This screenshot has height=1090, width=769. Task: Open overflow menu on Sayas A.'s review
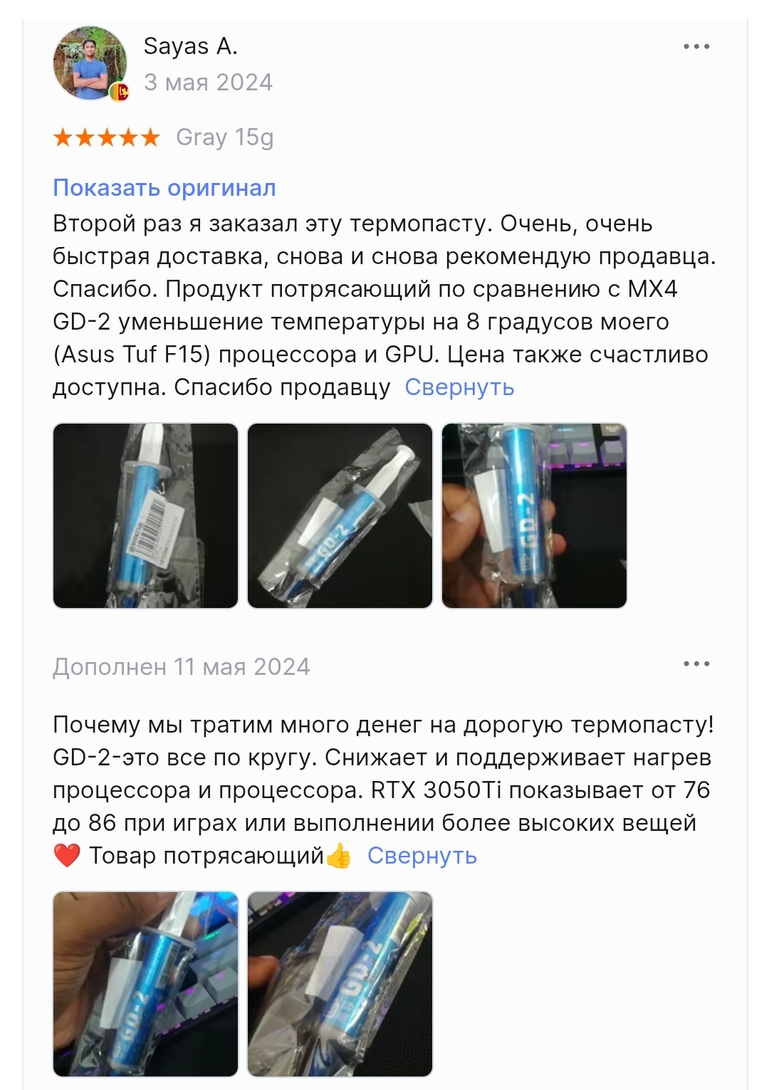696,47
